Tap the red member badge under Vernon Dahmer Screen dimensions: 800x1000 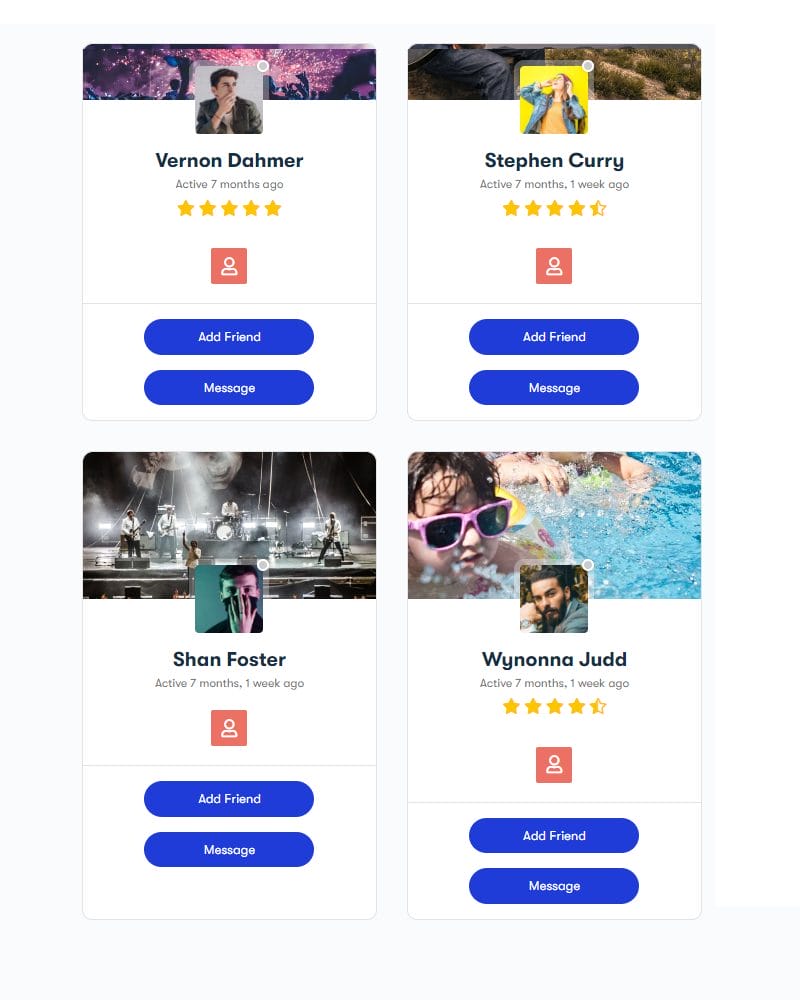point(229,266)
